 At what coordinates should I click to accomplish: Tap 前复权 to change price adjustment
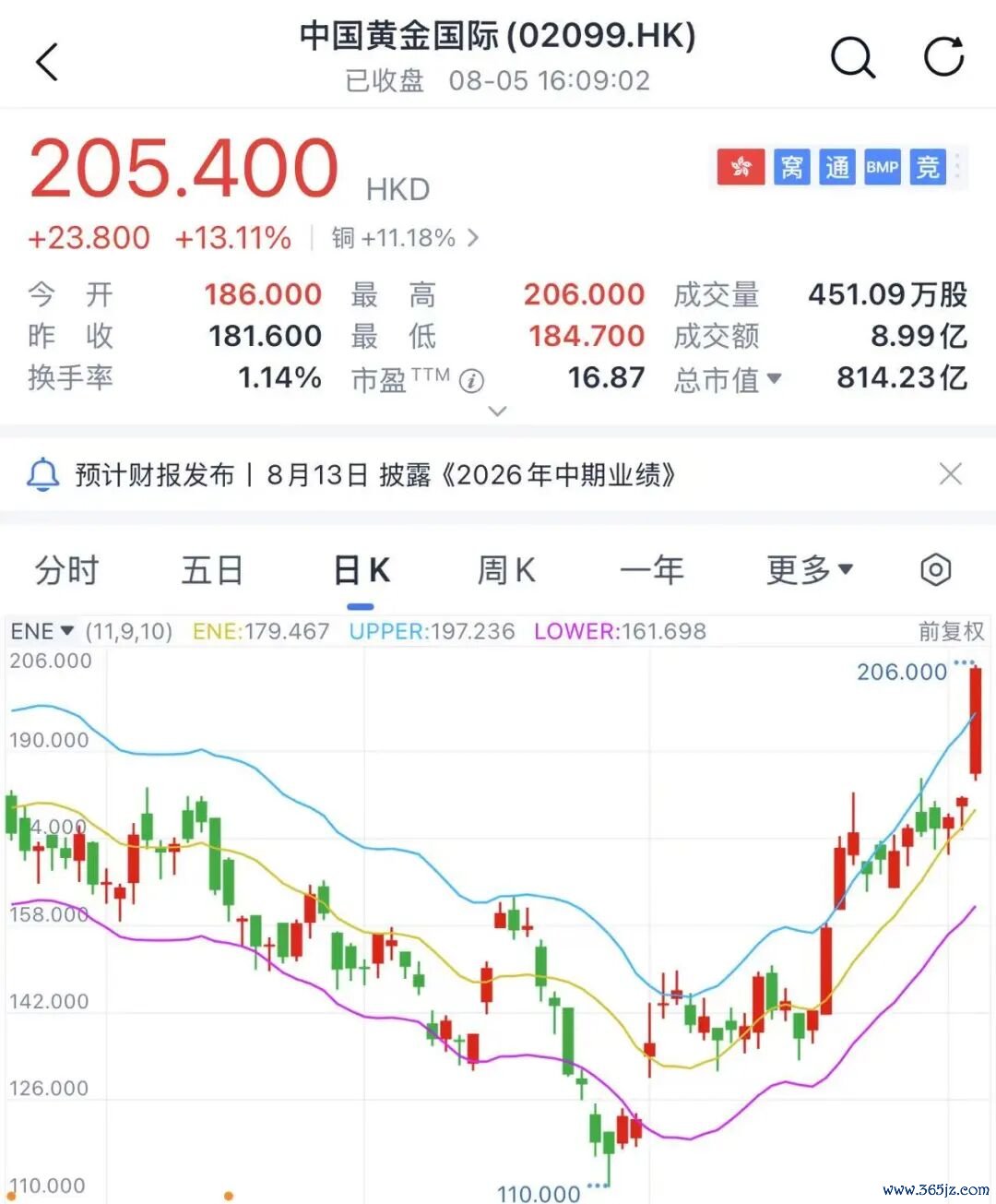point(951,631)
